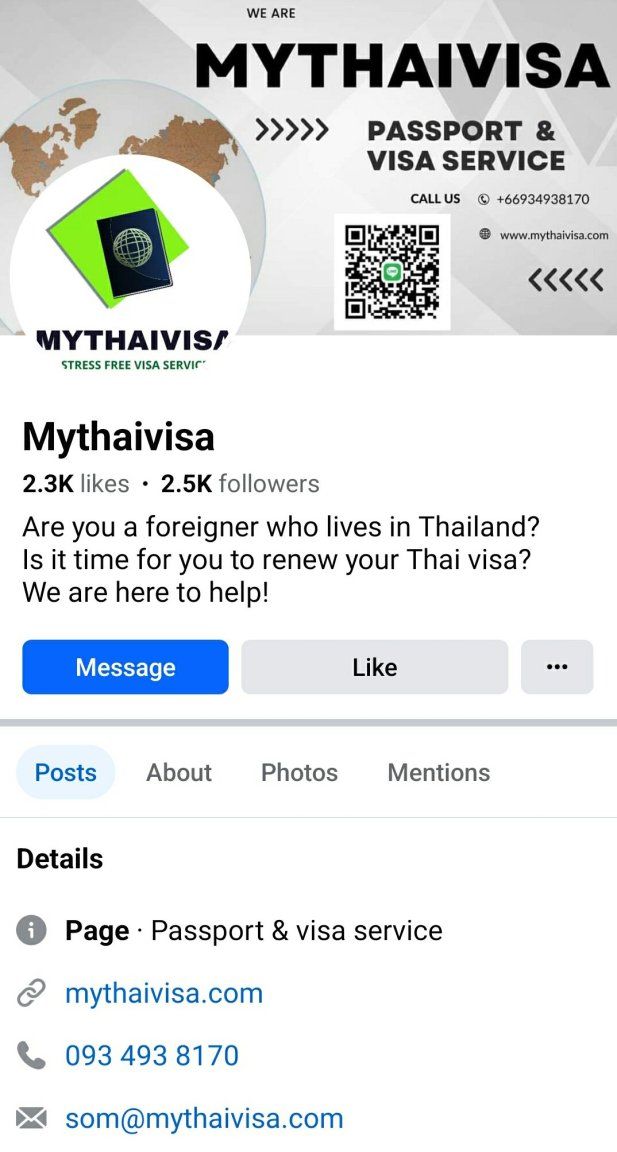Open the Photos tab
The image size is (617, 1152).
coord(299,772)
